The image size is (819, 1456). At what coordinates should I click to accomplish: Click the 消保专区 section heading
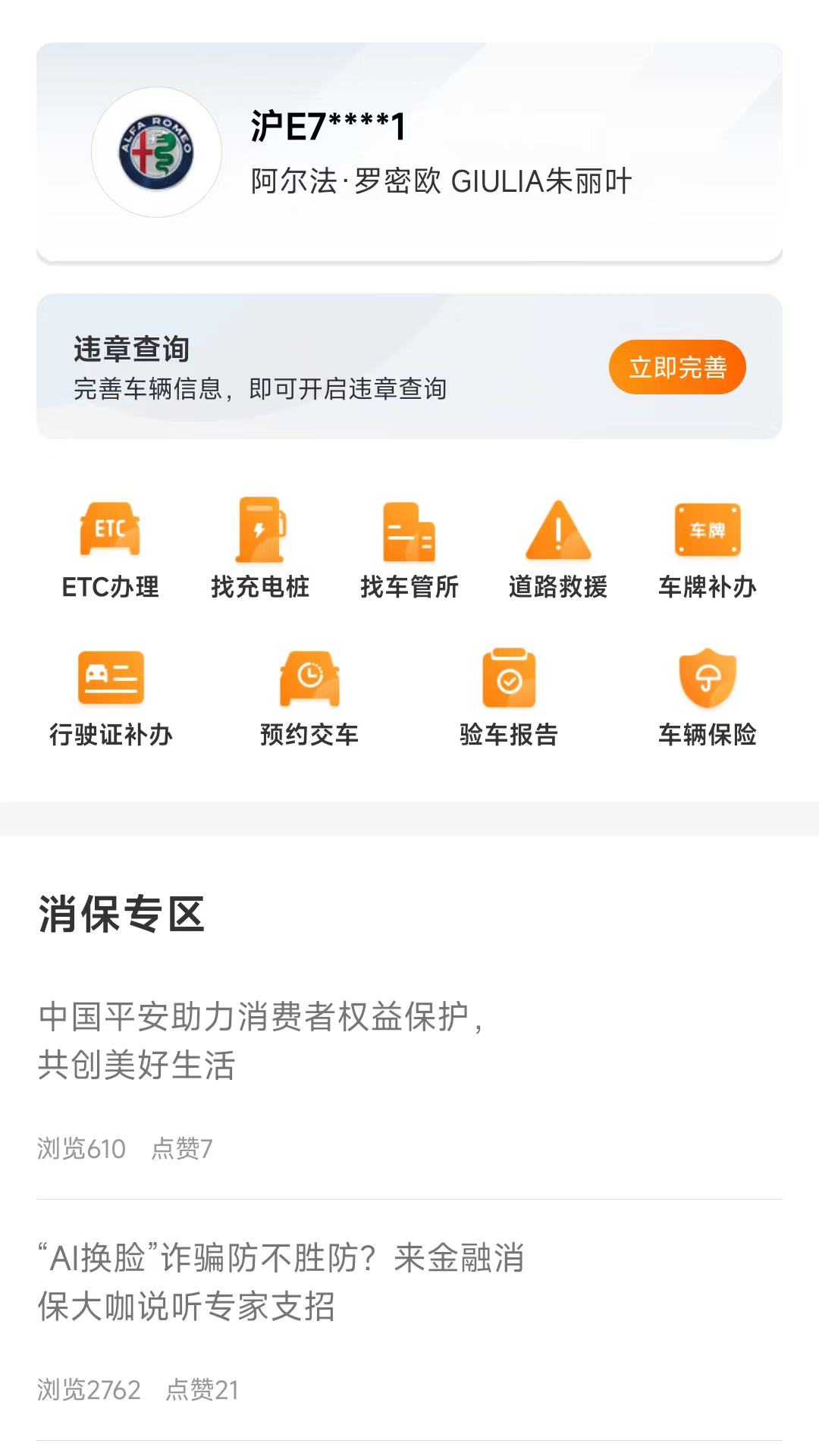[119, 915]
